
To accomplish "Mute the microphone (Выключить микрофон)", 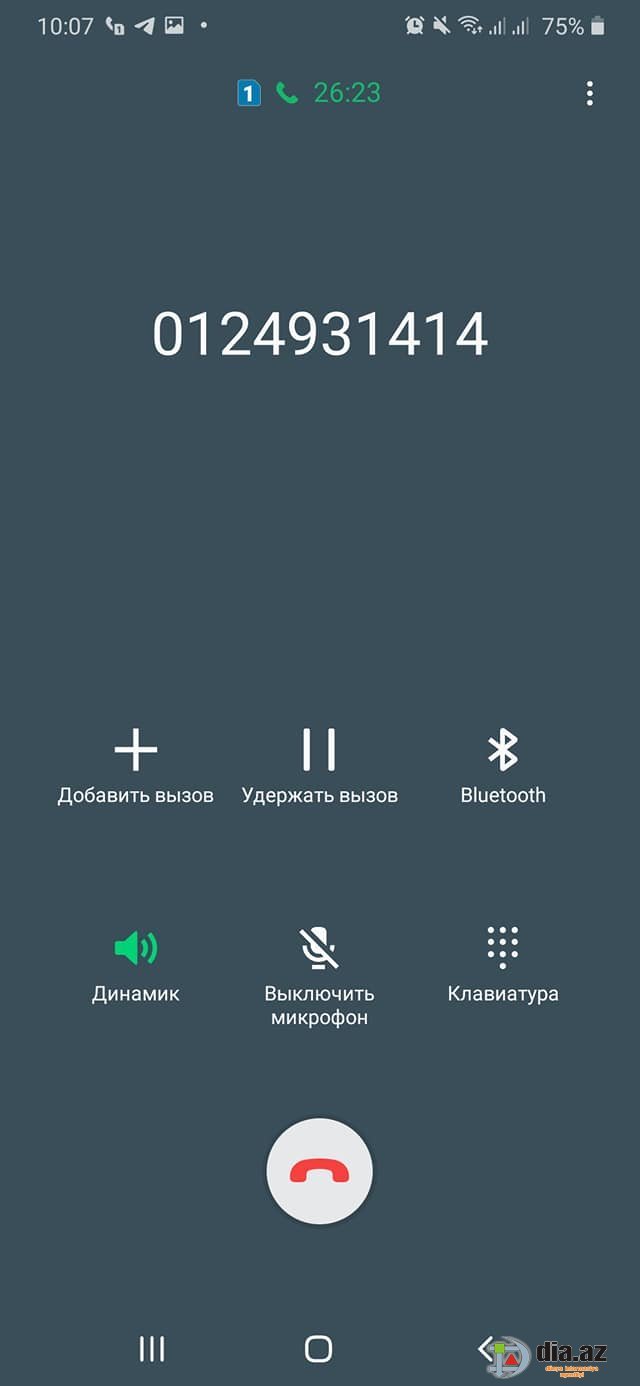I will [x=319, y=976].
